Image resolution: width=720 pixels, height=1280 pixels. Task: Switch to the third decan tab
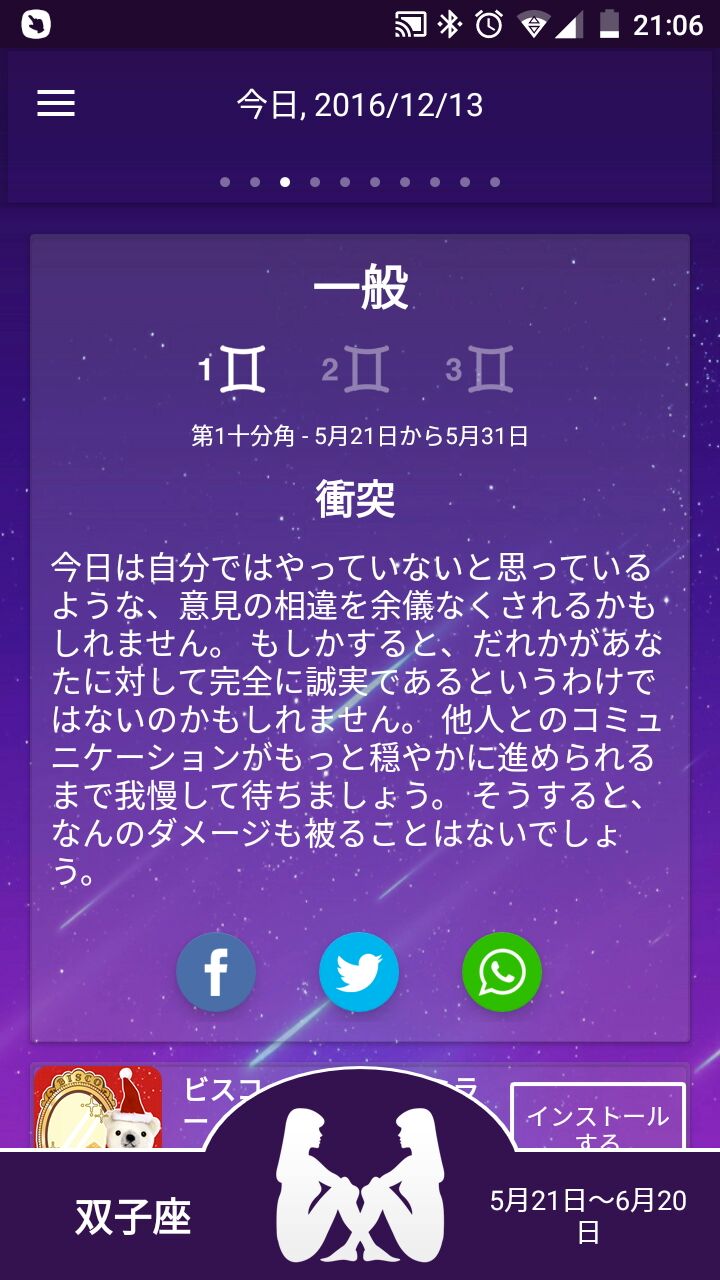[x=479, y=370]
